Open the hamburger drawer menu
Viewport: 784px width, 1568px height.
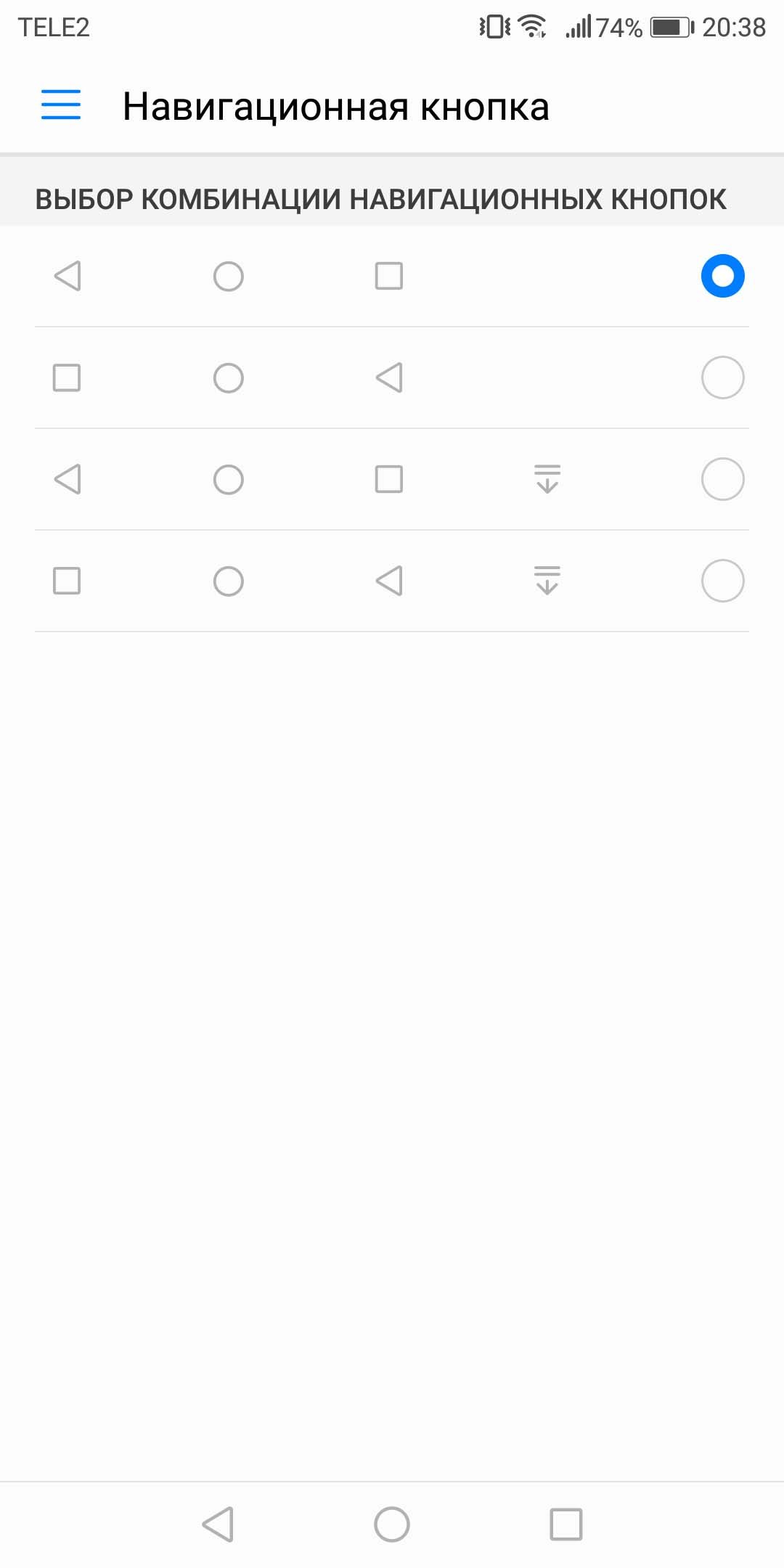(x=61, y=105)
